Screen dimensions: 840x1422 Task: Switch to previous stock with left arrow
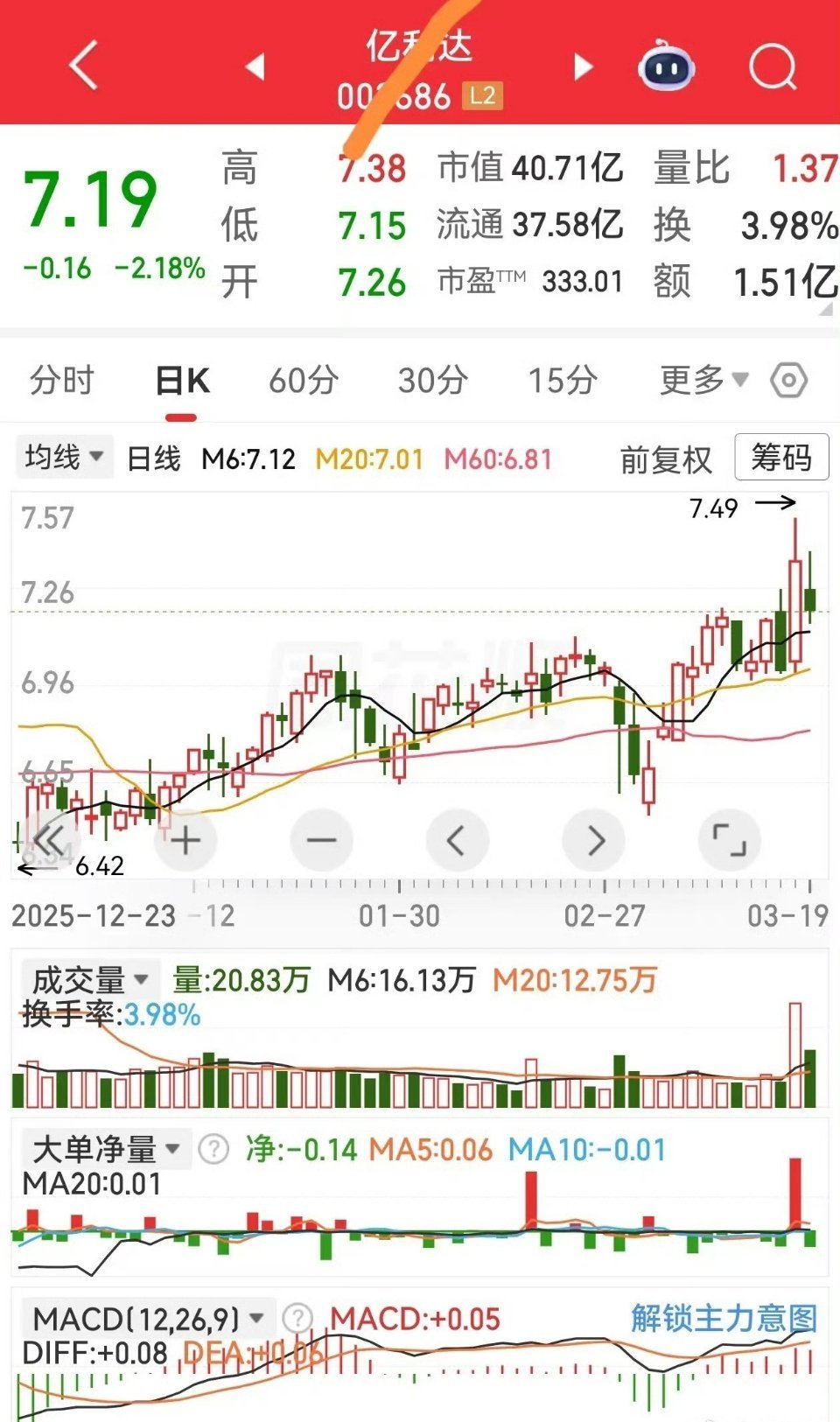pyautogui.click(x=254, y=67)
